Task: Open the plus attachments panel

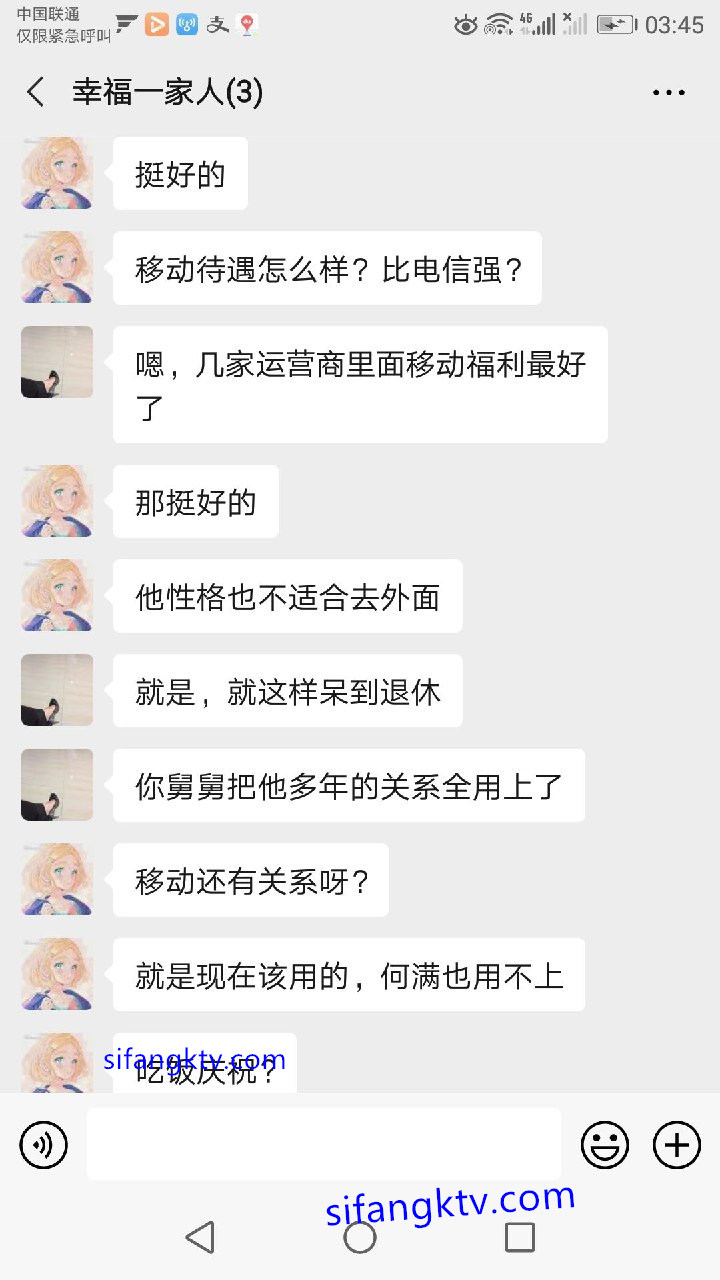Action: (677, 1144)
